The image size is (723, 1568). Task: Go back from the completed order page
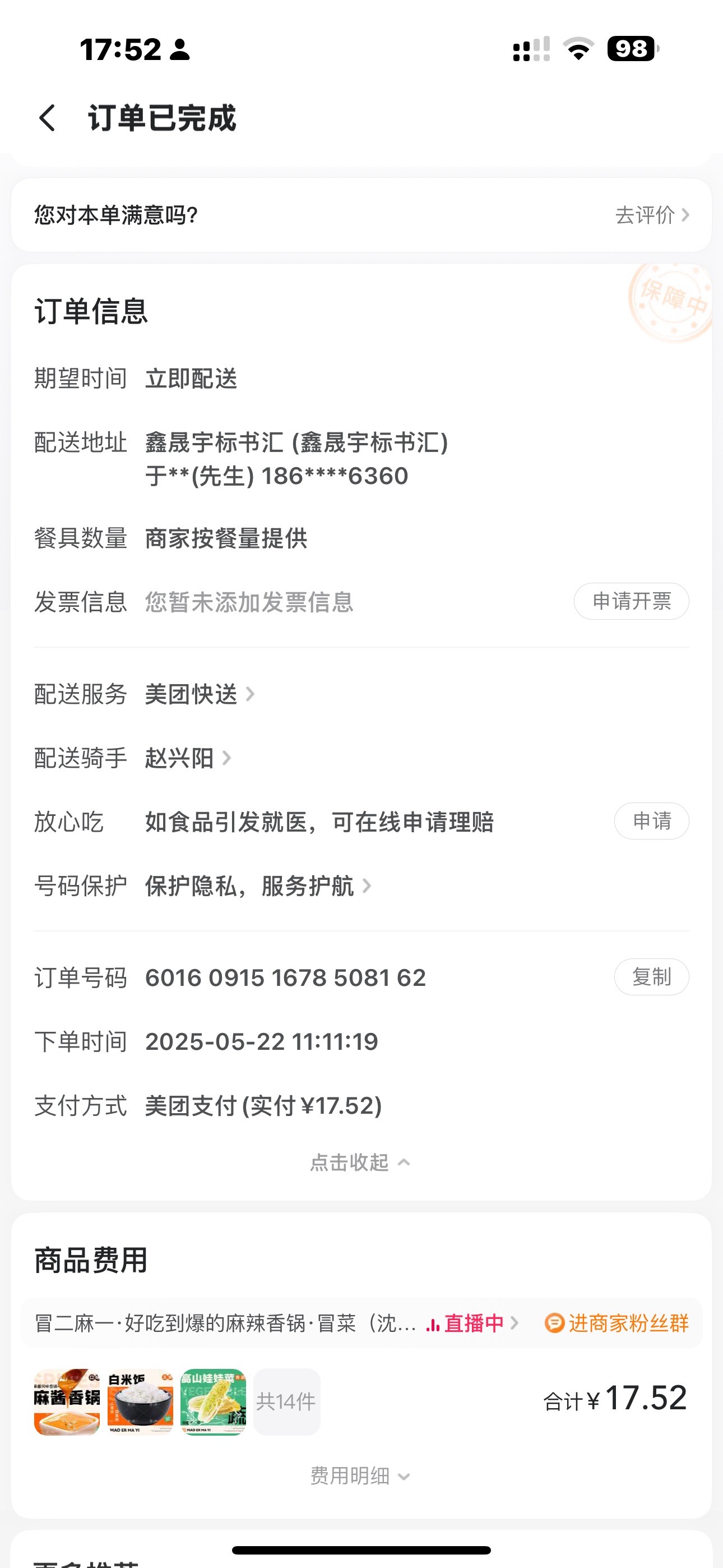tap(48, 117)
